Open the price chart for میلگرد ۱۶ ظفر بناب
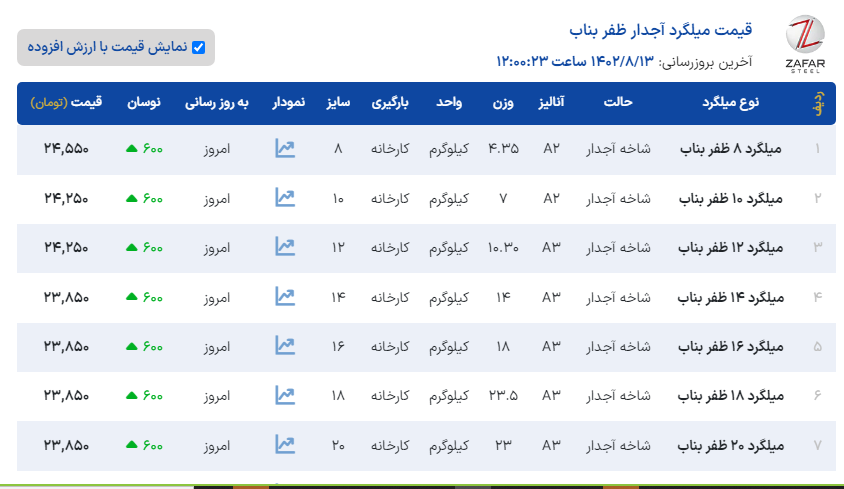This screenshot has height=489, width=844. point(285,345)
